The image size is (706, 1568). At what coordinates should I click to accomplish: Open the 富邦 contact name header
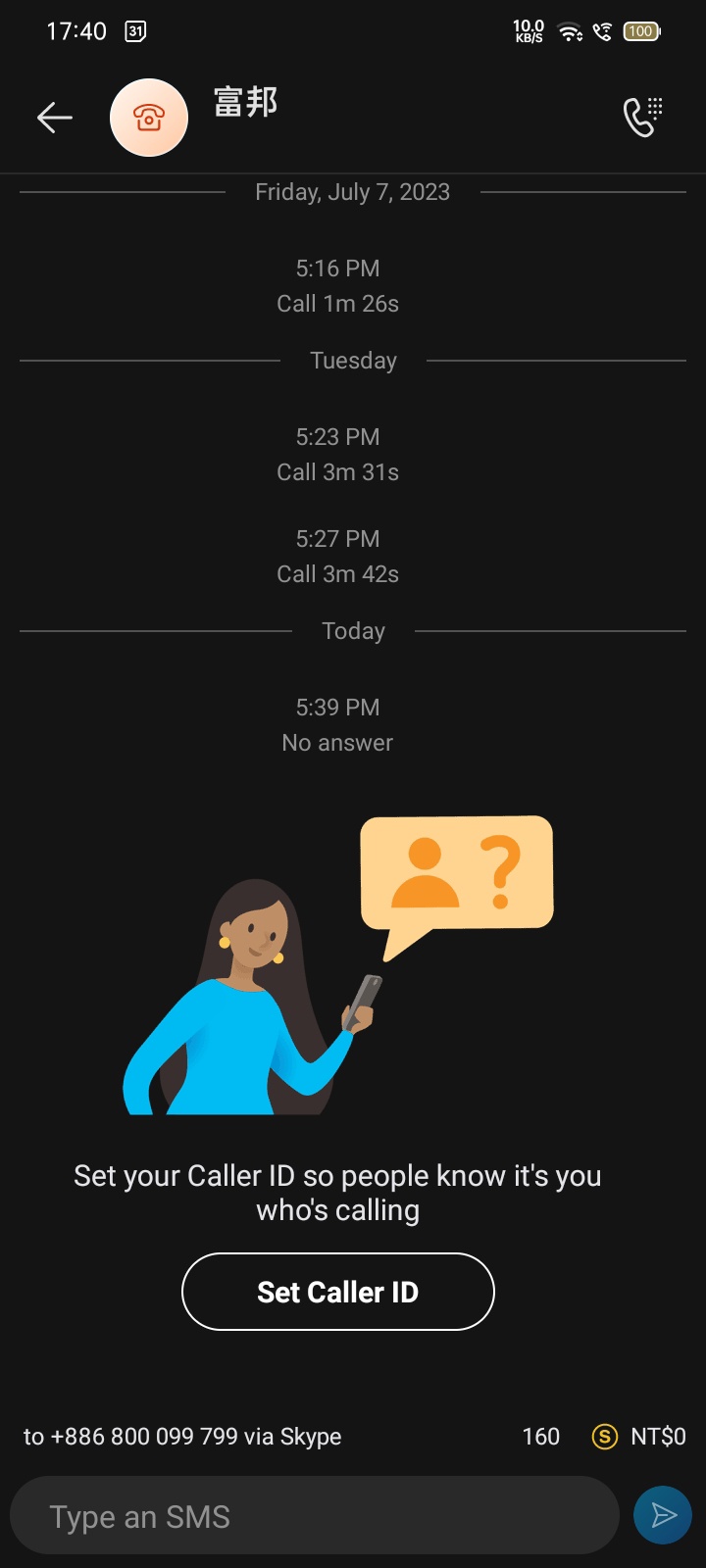point(246,102)
